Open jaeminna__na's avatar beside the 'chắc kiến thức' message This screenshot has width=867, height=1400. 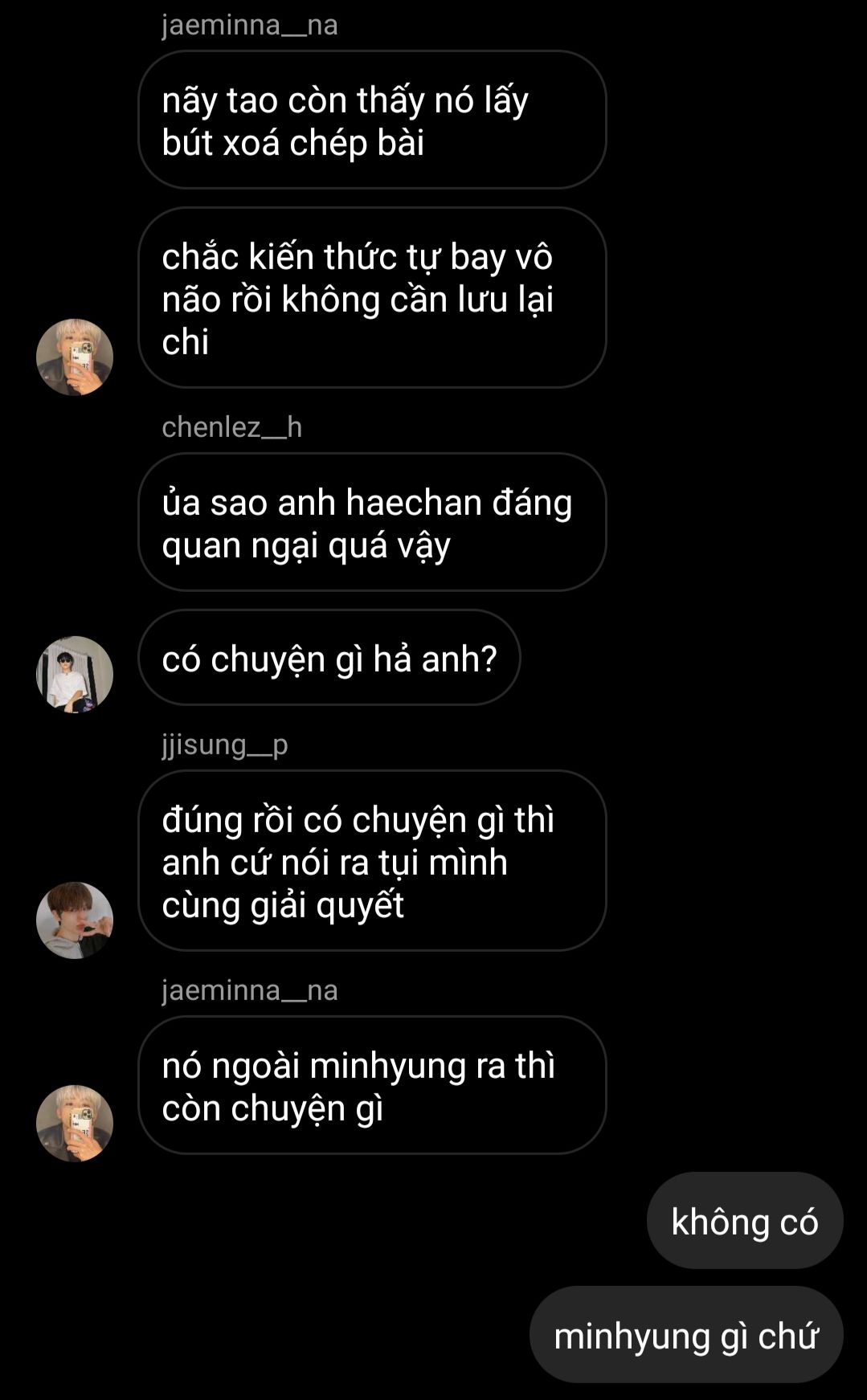click(x=75, y=357)
